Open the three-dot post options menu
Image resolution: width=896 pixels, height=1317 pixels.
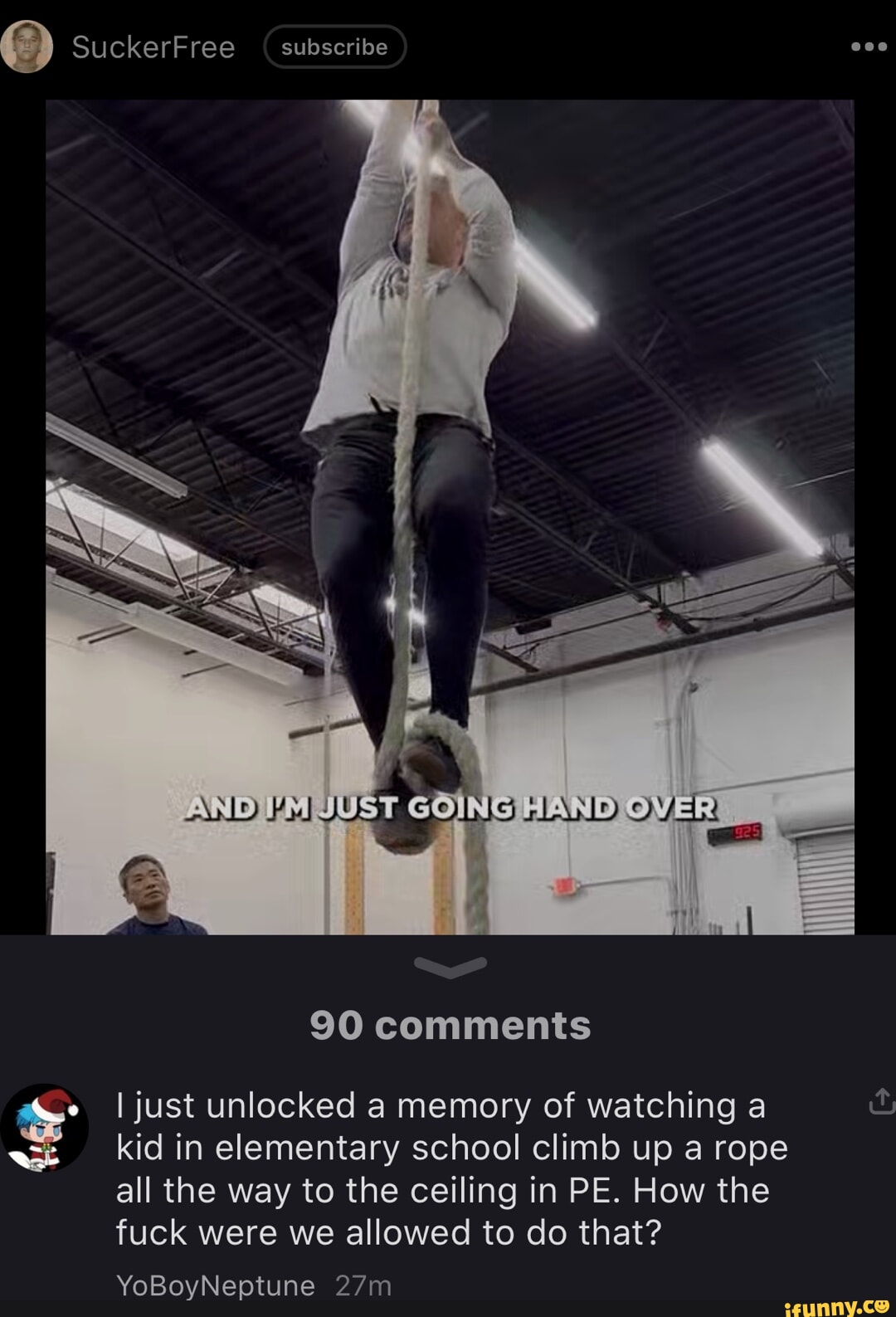pyautogui.click(x=869, y=47)
